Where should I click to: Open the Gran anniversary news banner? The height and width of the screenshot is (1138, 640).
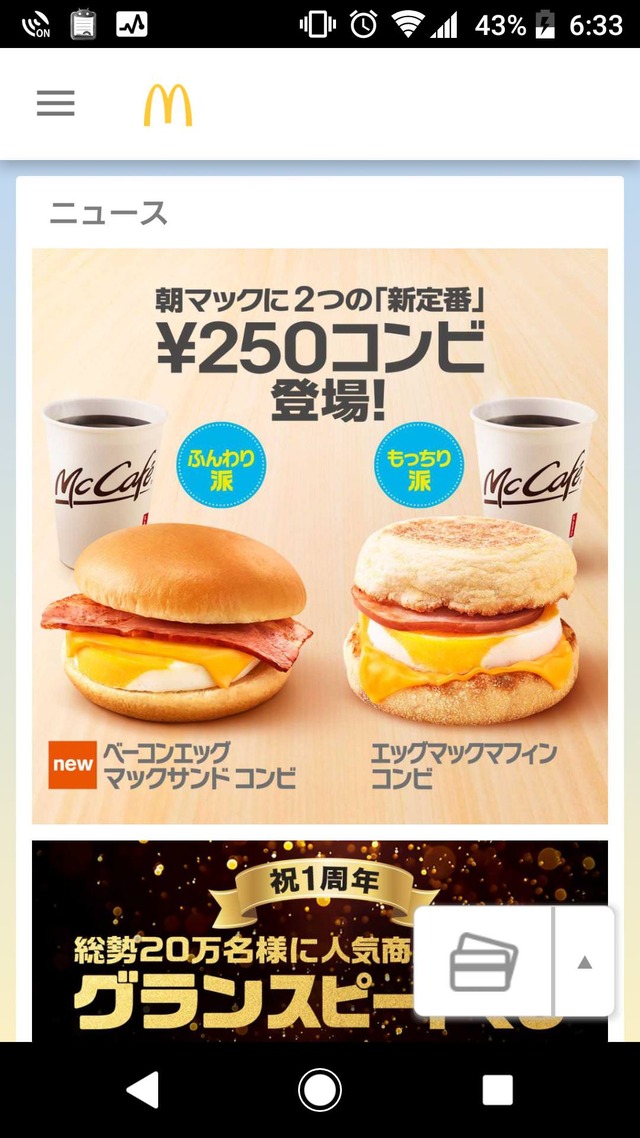(x=220, y=940)
